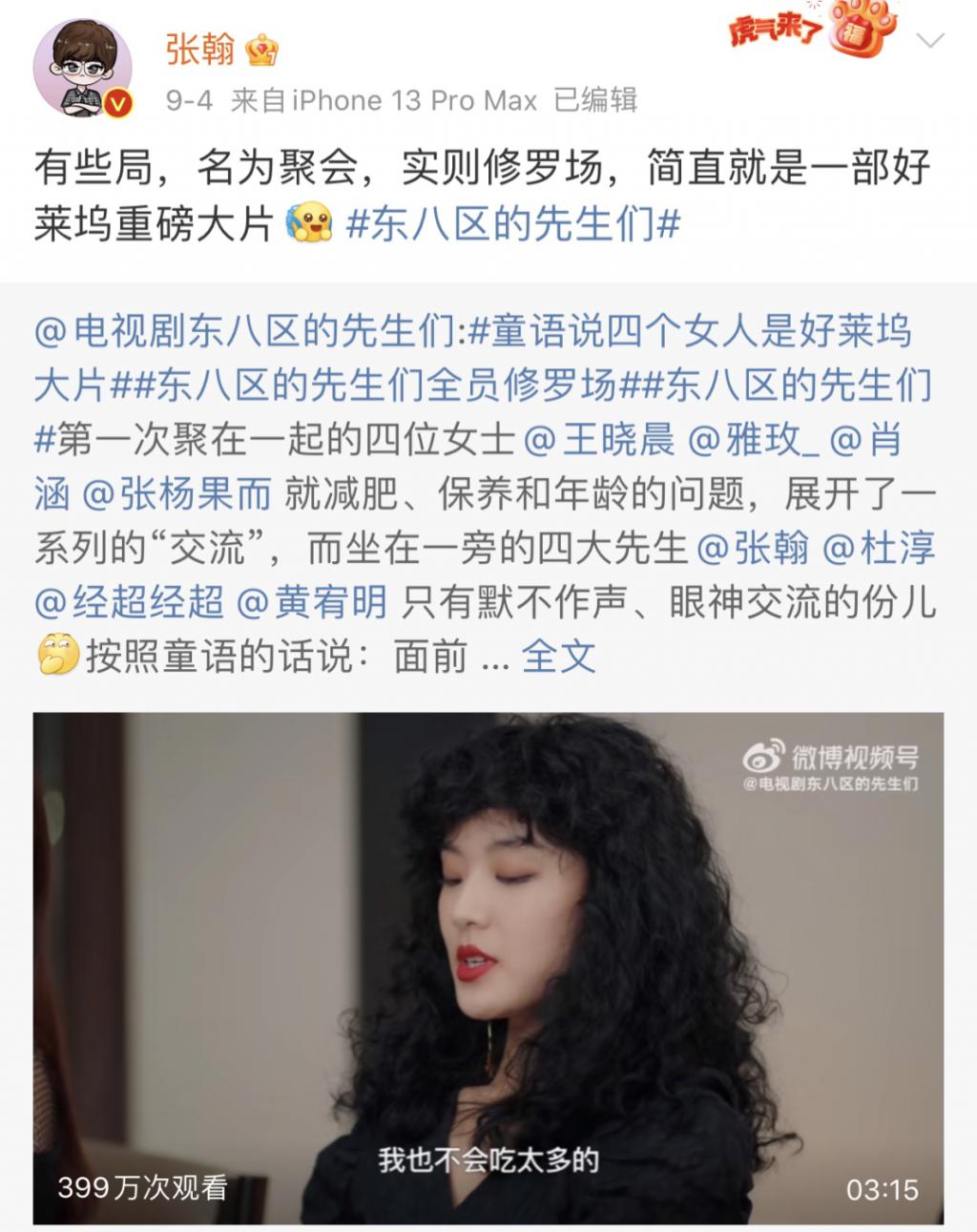This screenshot has height=1232, width=977.
Task: Open the #东八区的先生们# hashtag in 张翰's caption
Action: [x=512, y=223]
